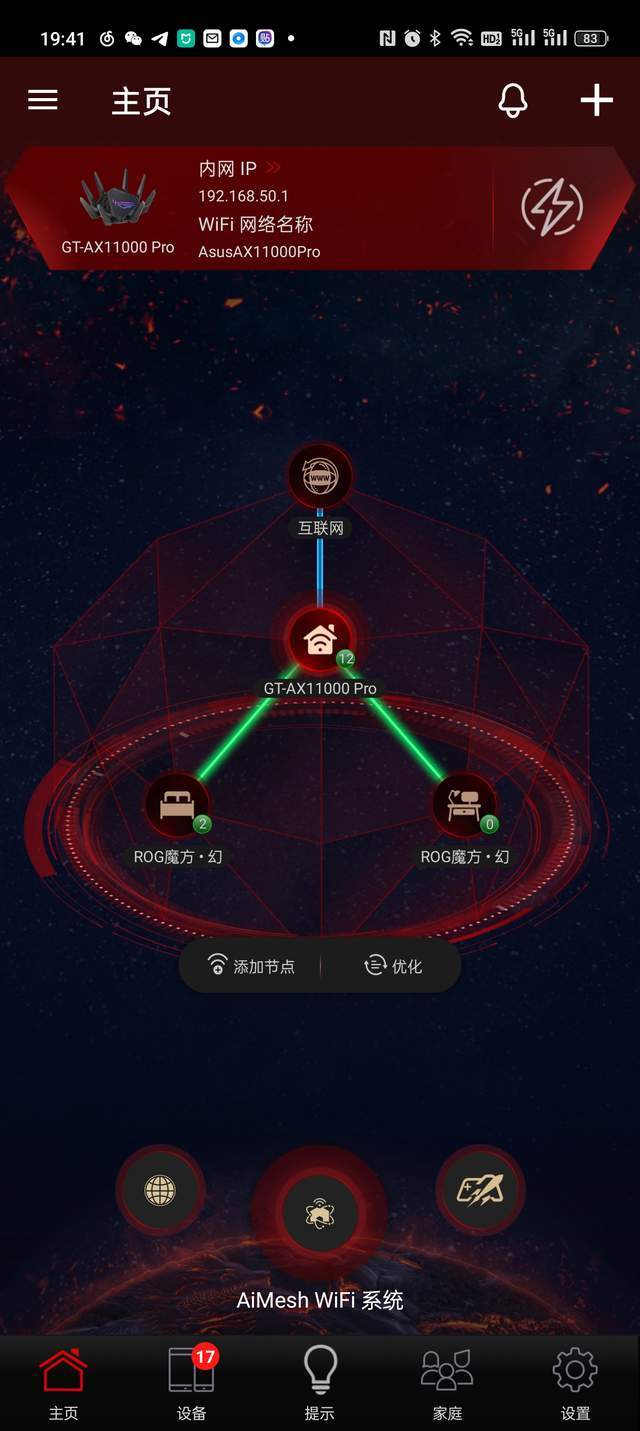Go to the 主页 tab

pos(63,1384)
